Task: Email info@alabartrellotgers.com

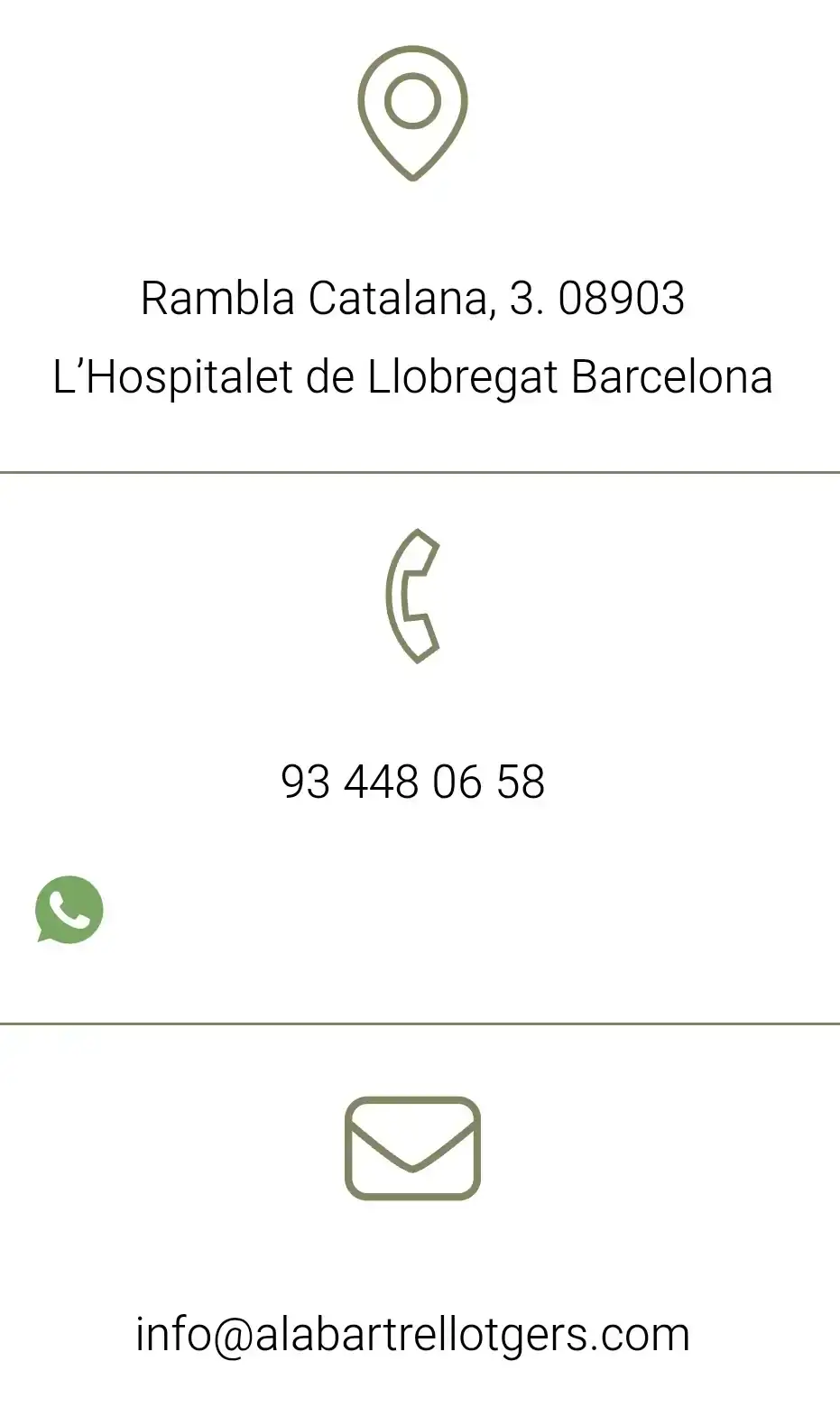Action: pyautogui.click(x=412, y=1334)
